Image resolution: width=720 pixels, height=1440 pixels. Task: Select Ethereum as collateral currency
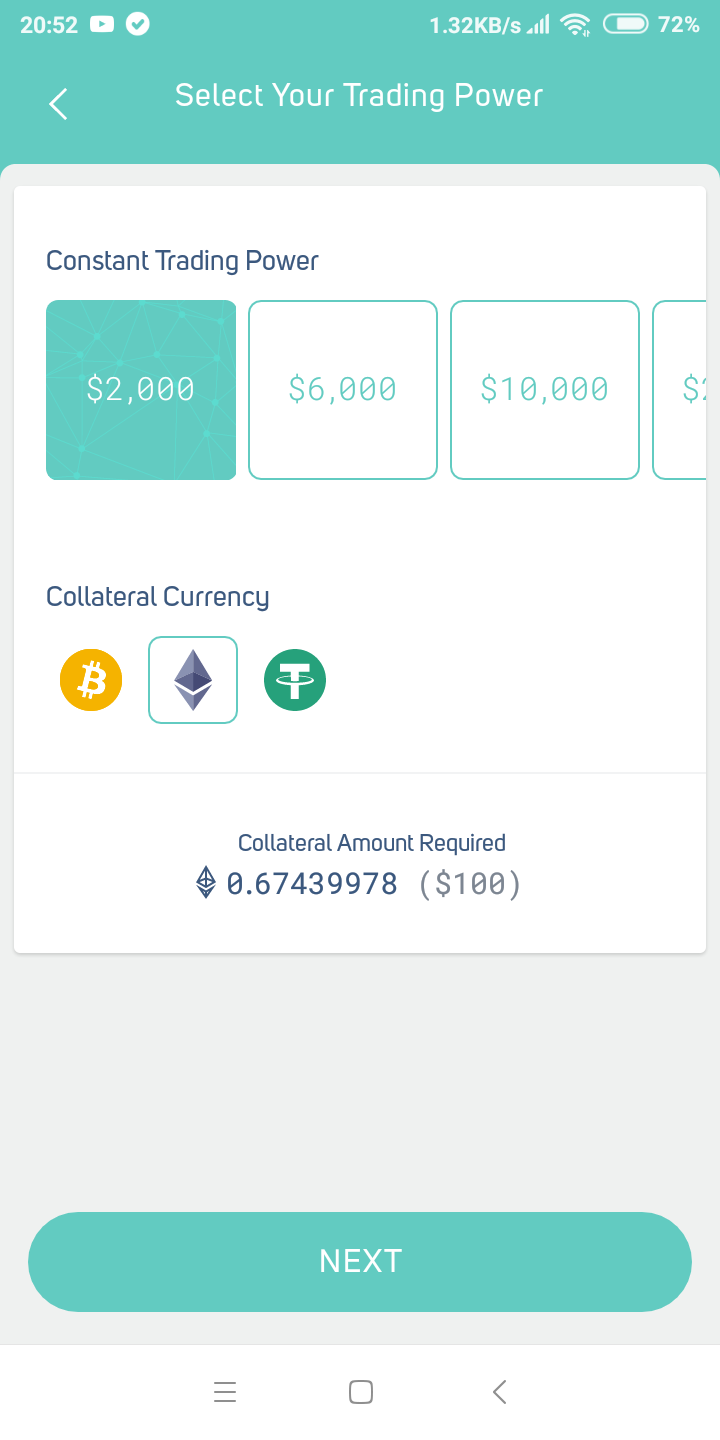(x=193, y=680)
